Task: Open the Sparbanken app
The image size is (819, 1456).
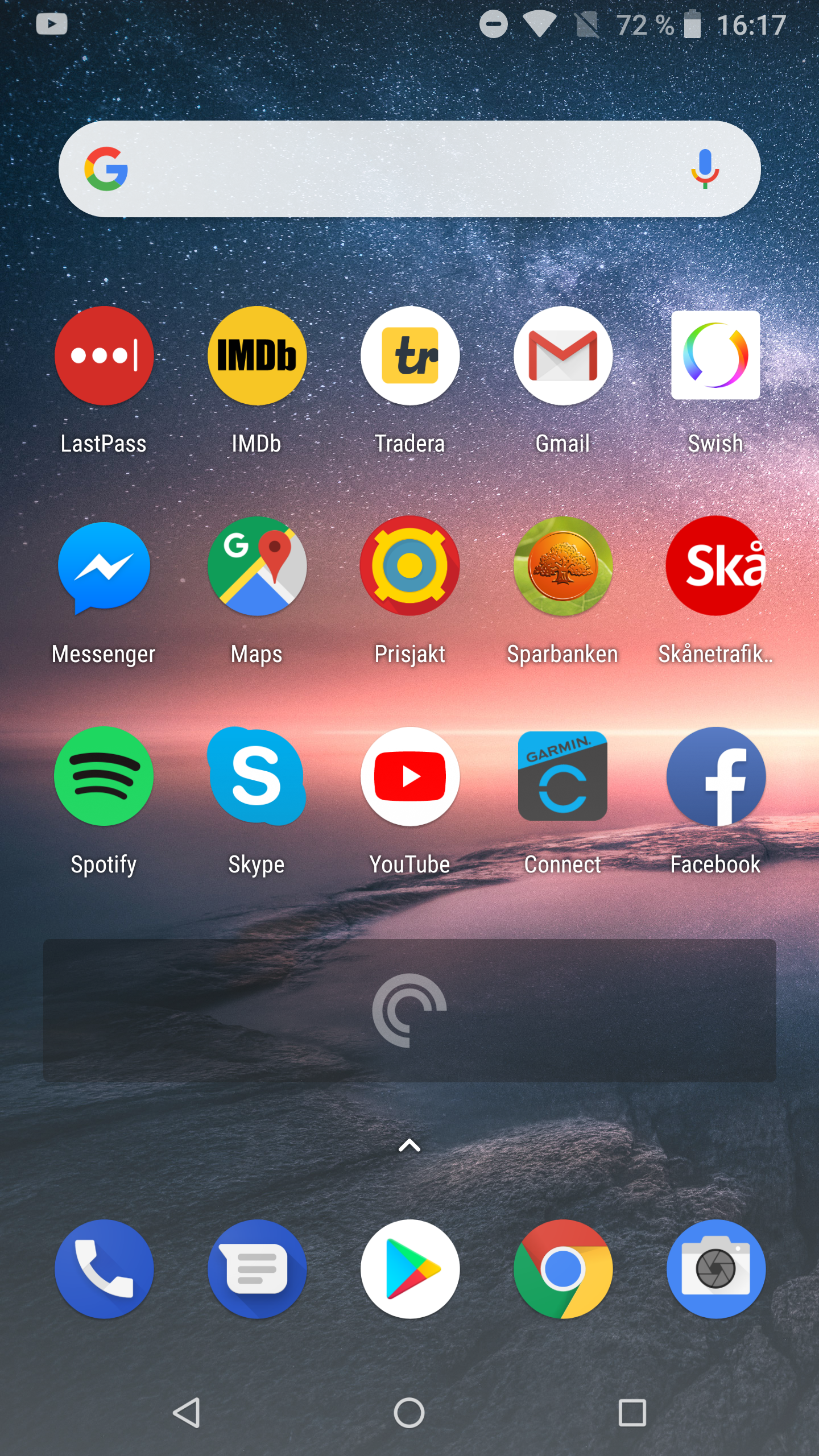Action: coord(563,566)
